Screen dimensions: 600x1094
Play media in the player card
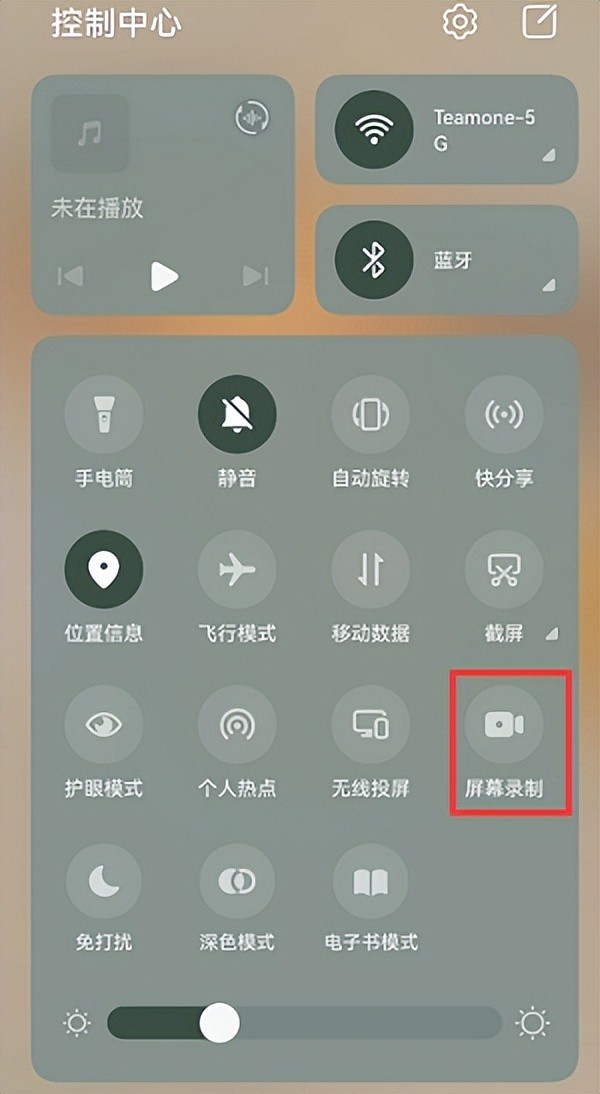click(164, 275)
